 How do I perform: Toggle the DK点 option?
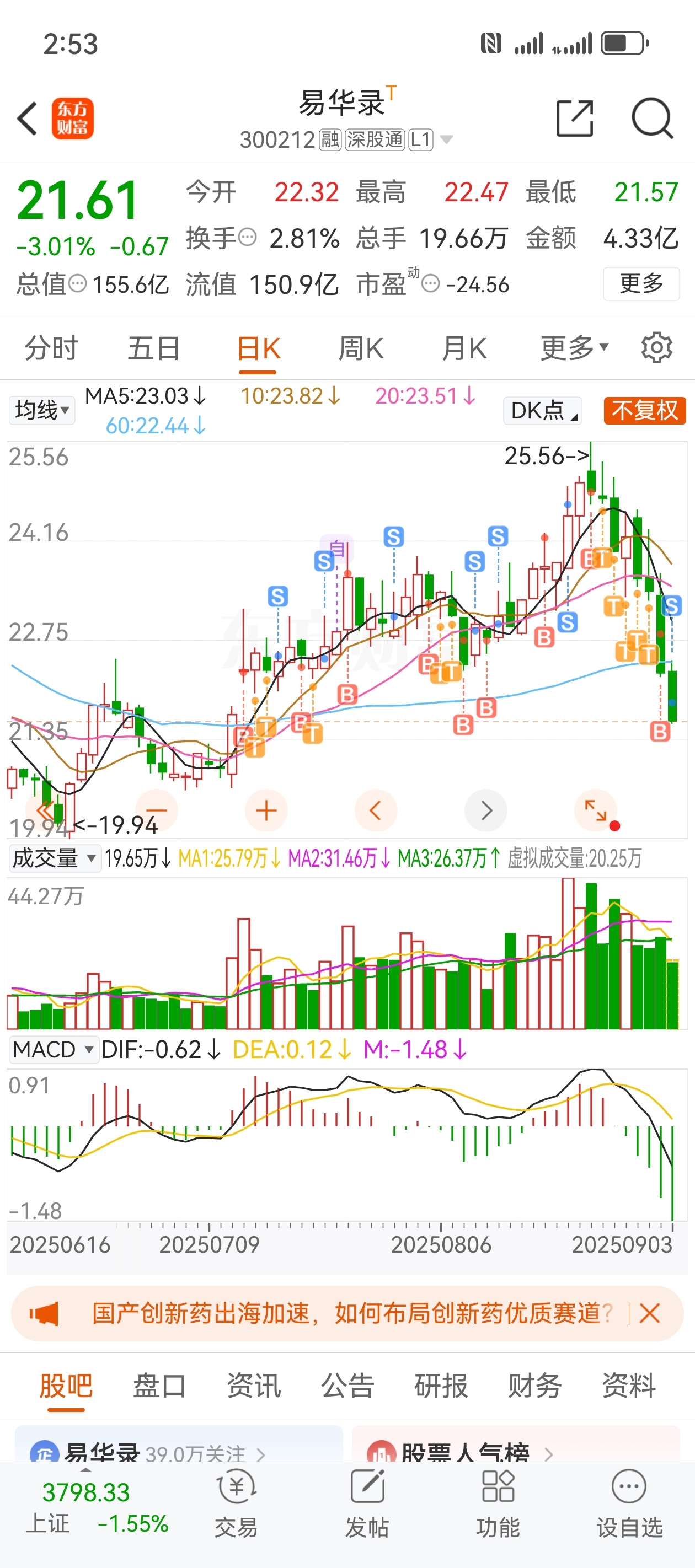point(542,410)
